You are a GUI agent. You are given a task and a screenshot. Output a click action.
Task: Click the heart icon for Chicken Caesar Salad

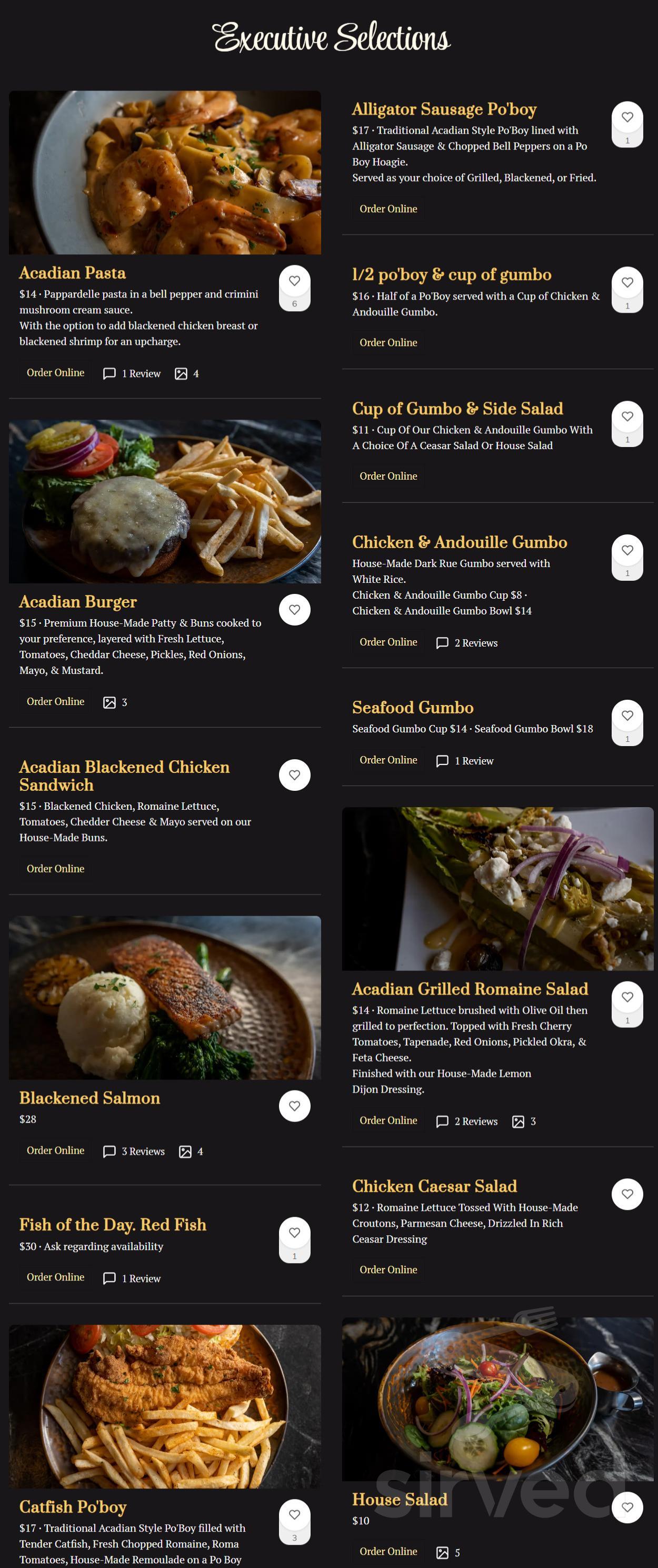coord(626,1194)
